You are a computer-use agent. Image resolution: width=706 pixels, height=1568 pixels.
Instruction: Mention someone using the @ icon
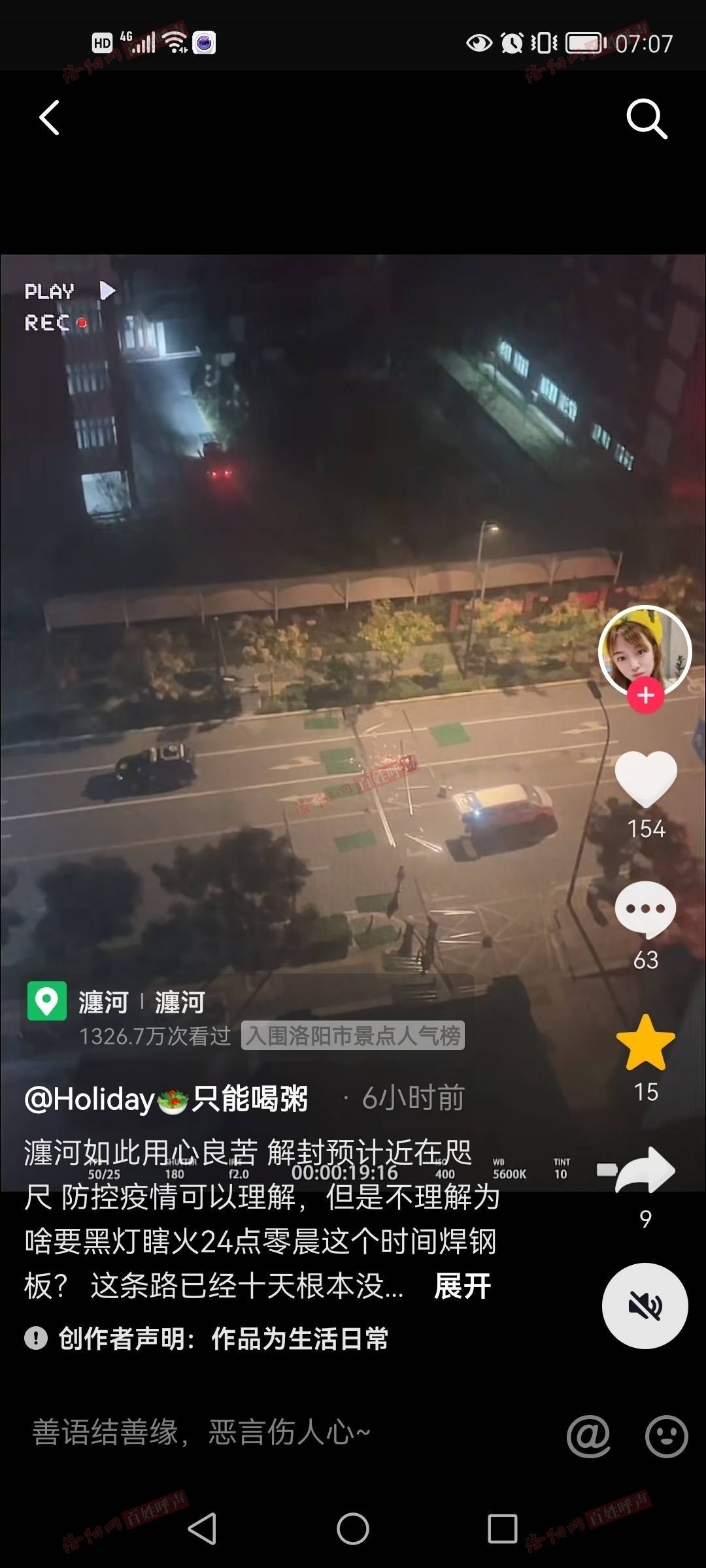click(588, 1435)
